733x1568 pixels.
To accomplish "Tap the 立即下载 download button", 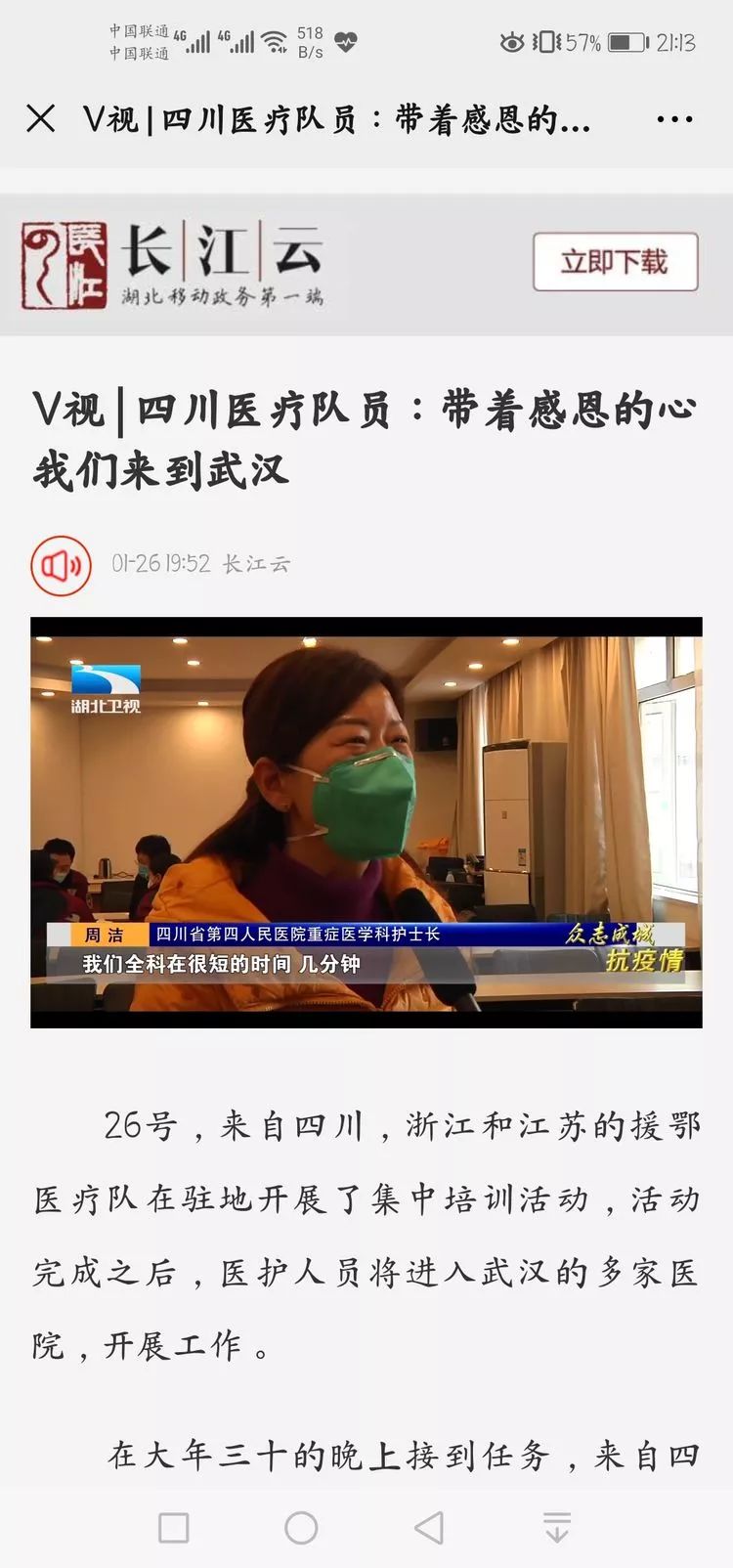I will [615, 262].
